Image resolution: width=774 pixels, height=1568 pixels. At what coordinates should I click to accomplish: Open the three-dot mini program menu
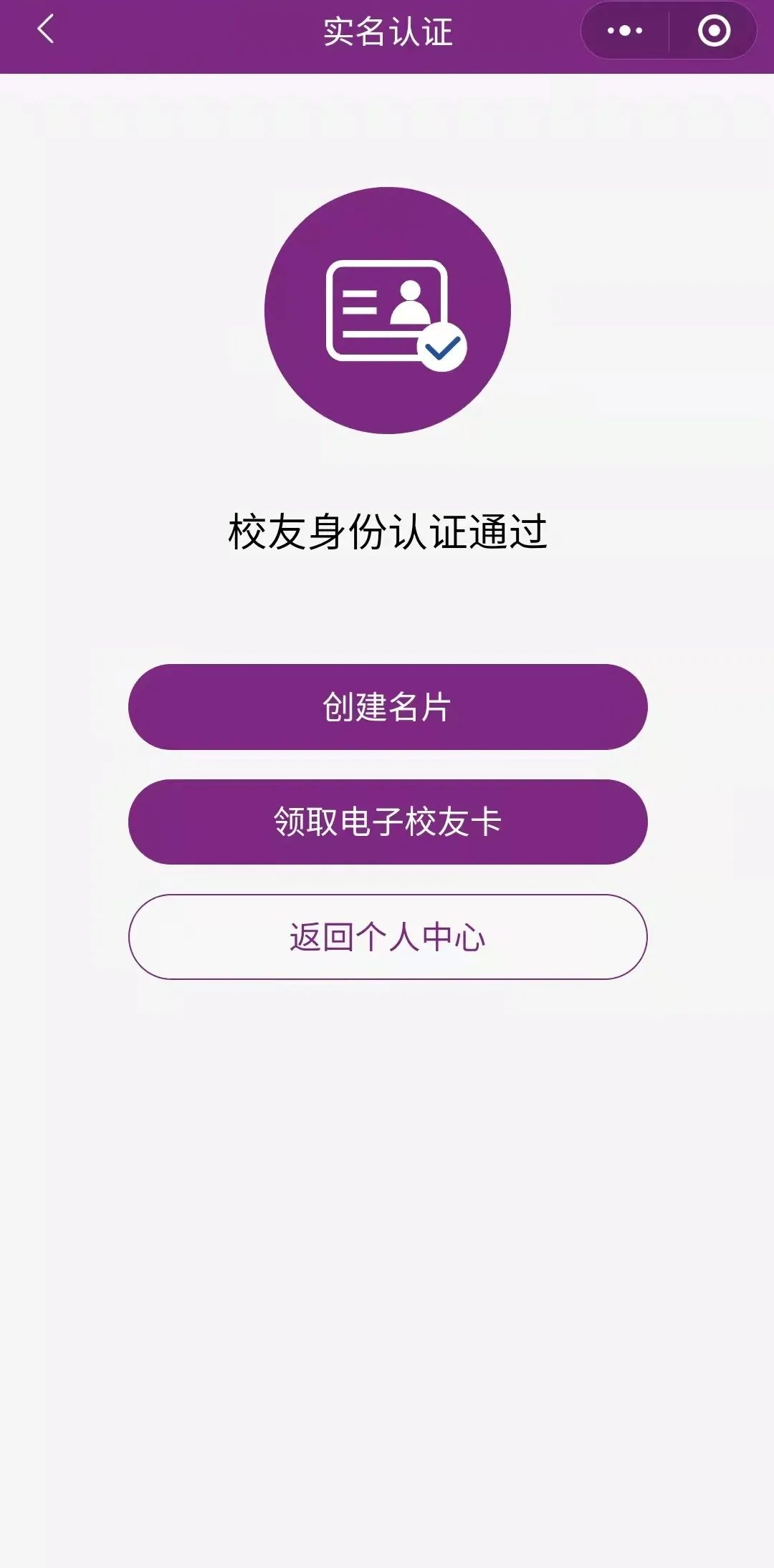(x=624, y=31)
